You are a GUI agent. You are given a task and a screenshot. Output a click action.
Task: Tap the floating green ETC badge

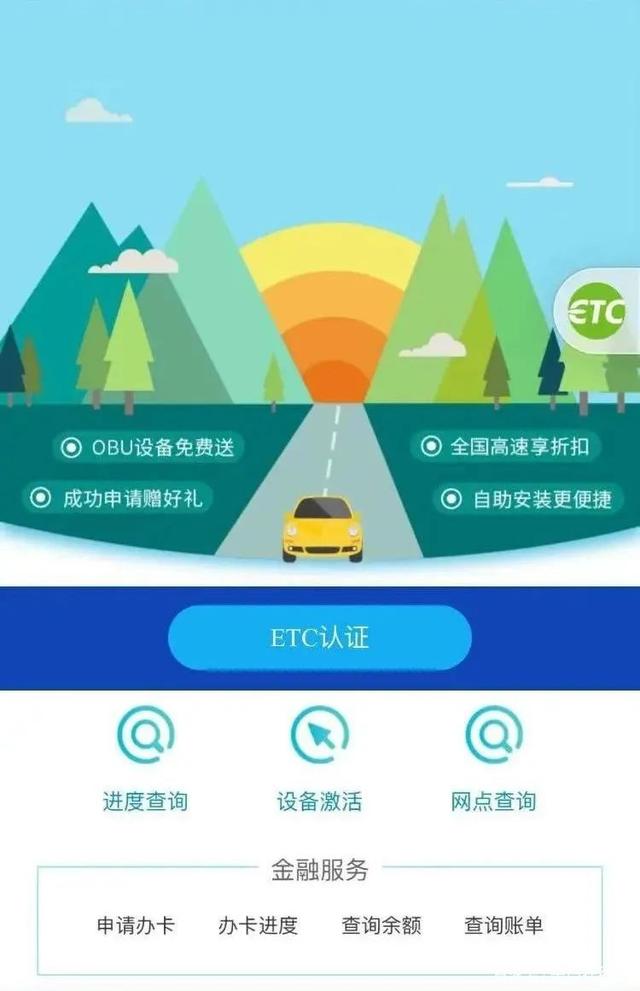click(x=596, y=312)
